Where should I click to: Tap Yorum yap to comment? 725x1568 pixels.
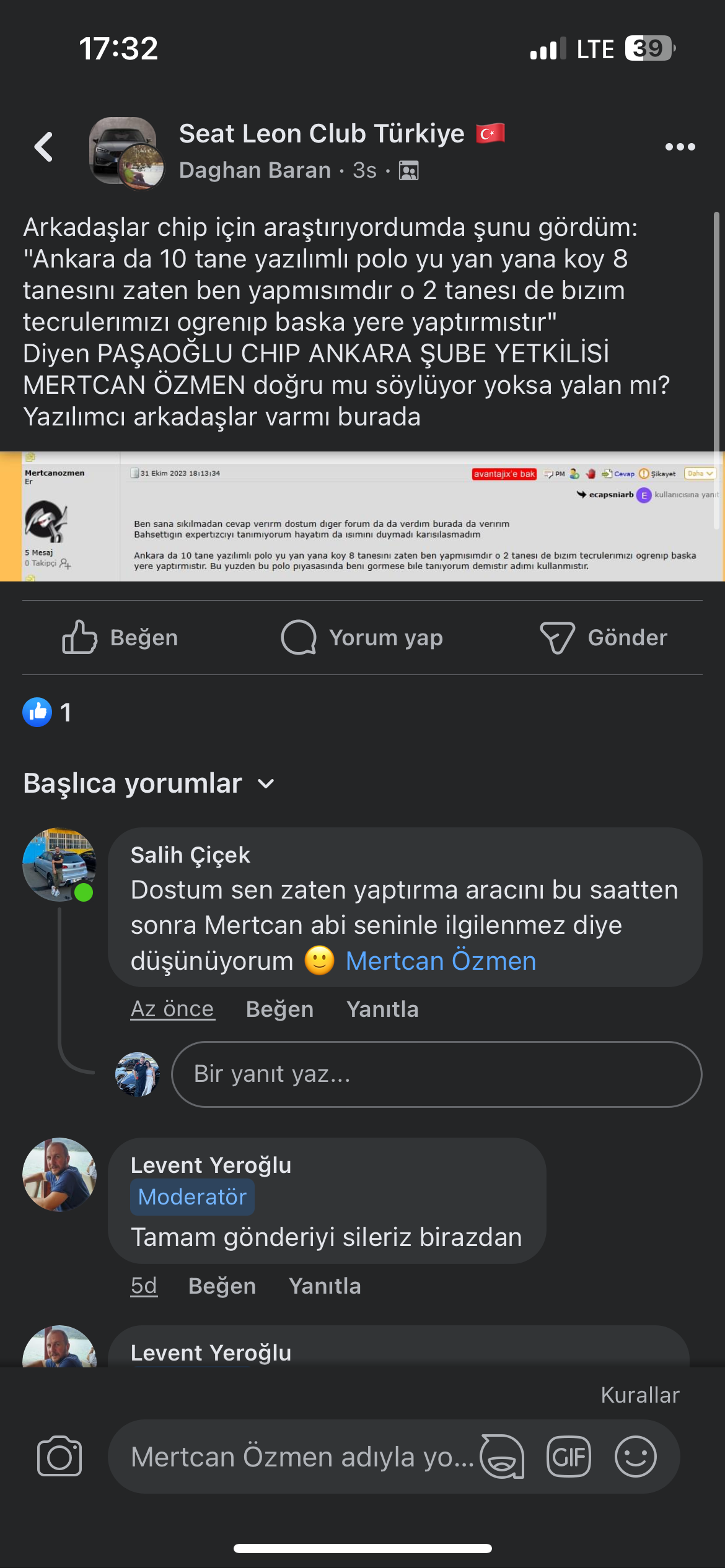362,637
